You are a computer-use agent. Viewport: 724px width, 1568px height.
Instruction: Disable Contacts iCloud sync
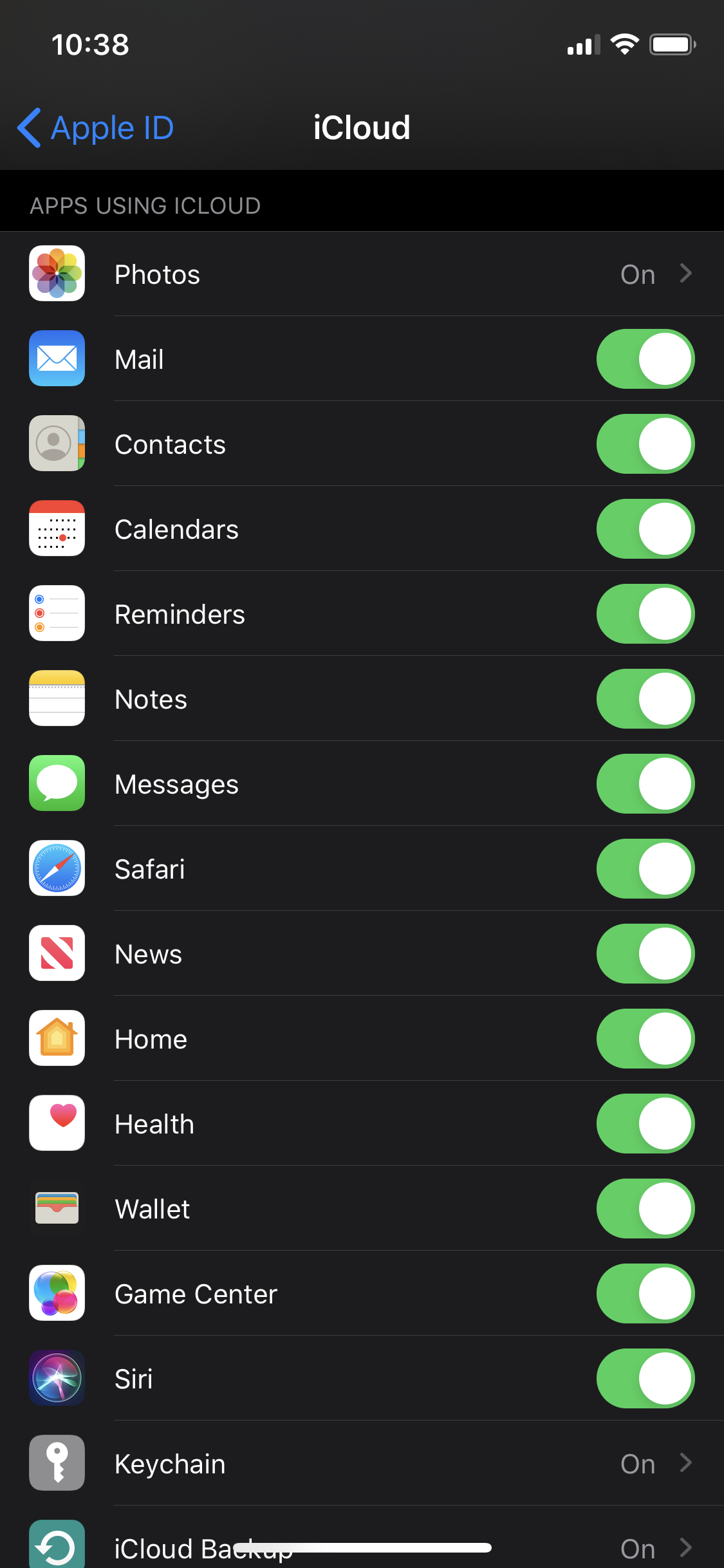click(x=645, y=444)
